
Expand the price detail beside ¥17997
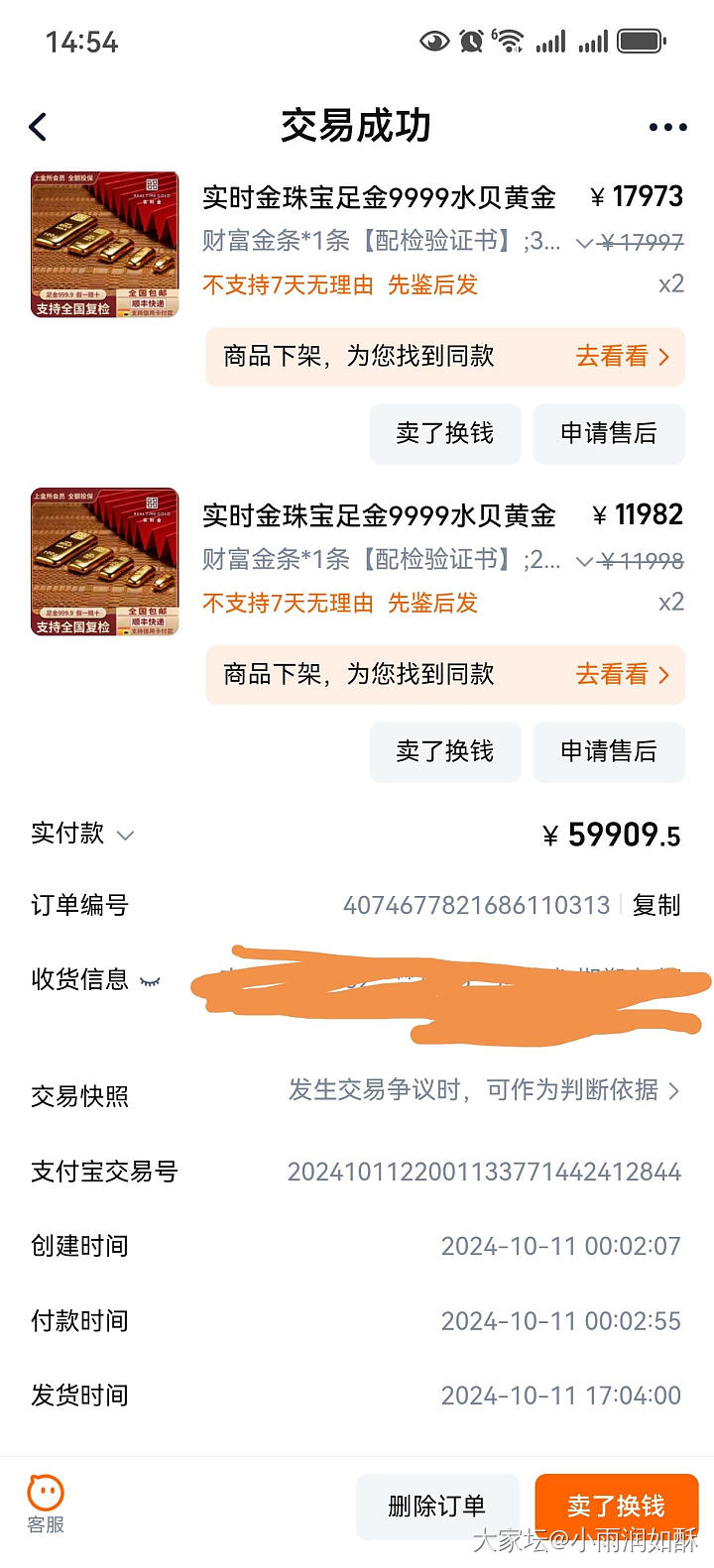(585, 243)
